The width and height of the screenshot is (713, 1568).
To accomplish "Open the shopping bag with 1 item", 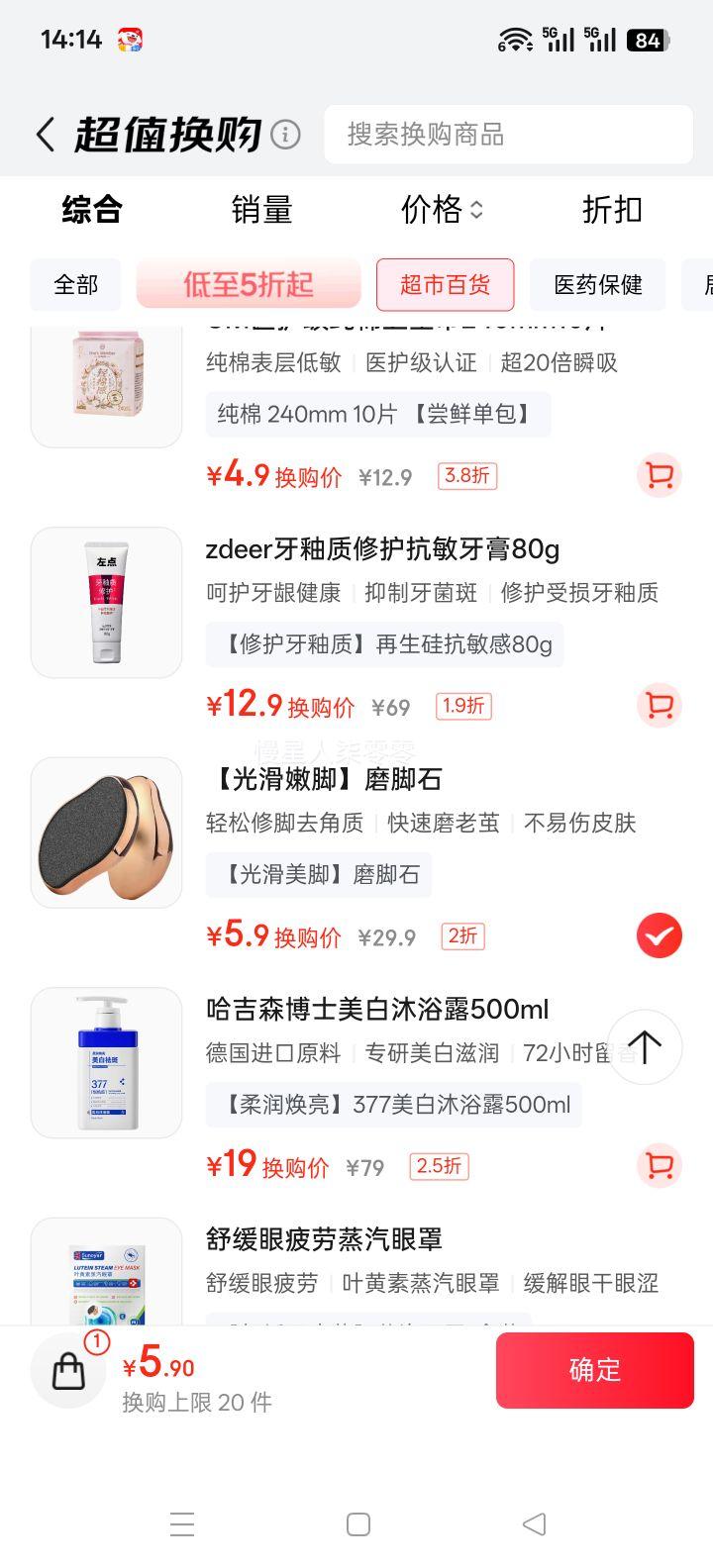I will 69,1370.
